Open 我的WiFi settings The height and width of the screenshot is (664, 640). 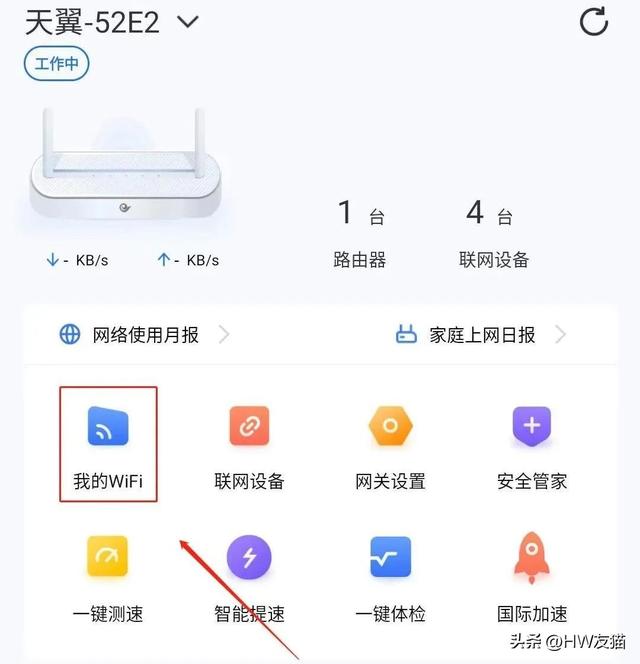tap(108, 443)
